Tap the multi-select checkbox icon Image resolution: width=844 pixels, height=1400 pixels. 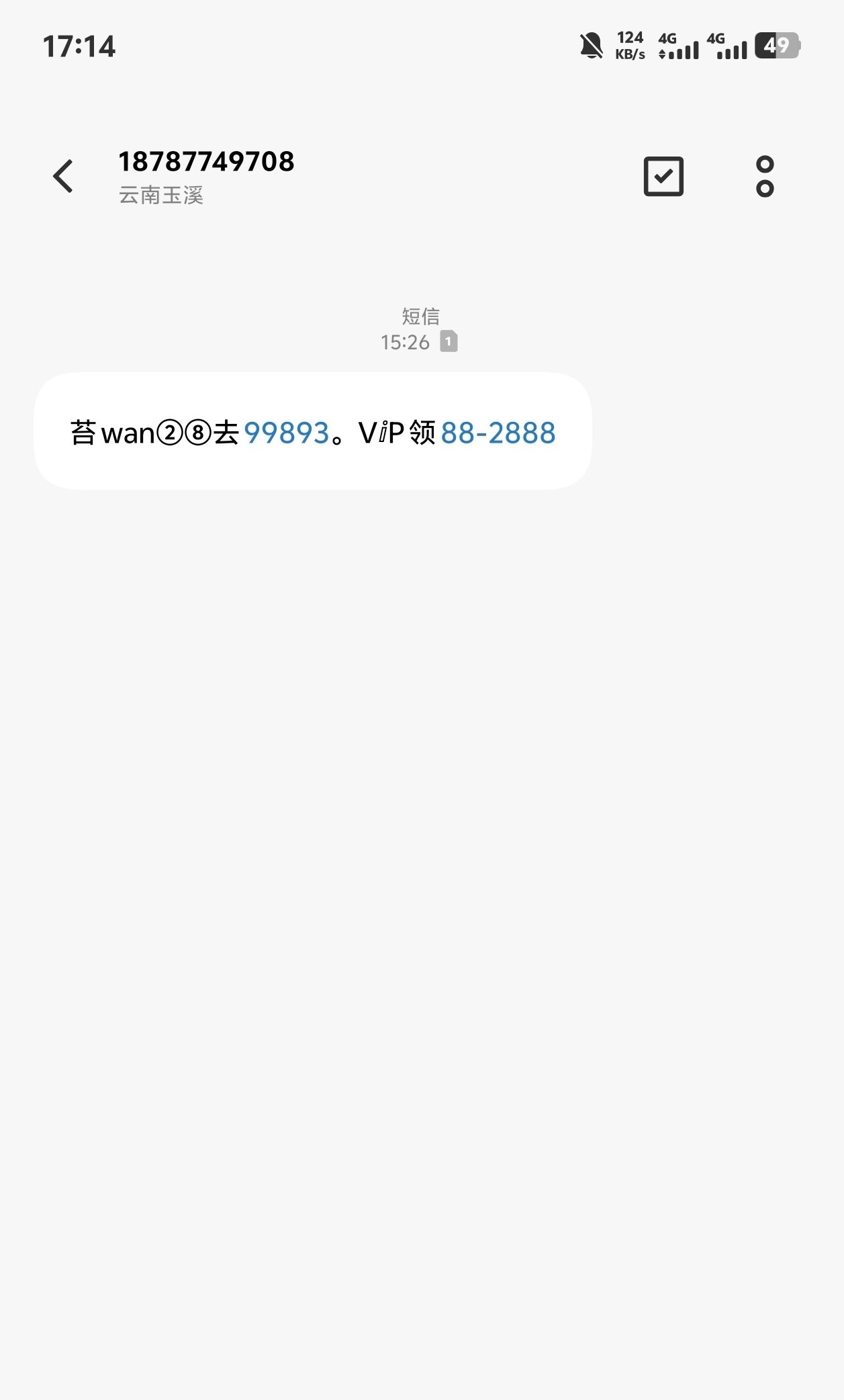(663, 177)
